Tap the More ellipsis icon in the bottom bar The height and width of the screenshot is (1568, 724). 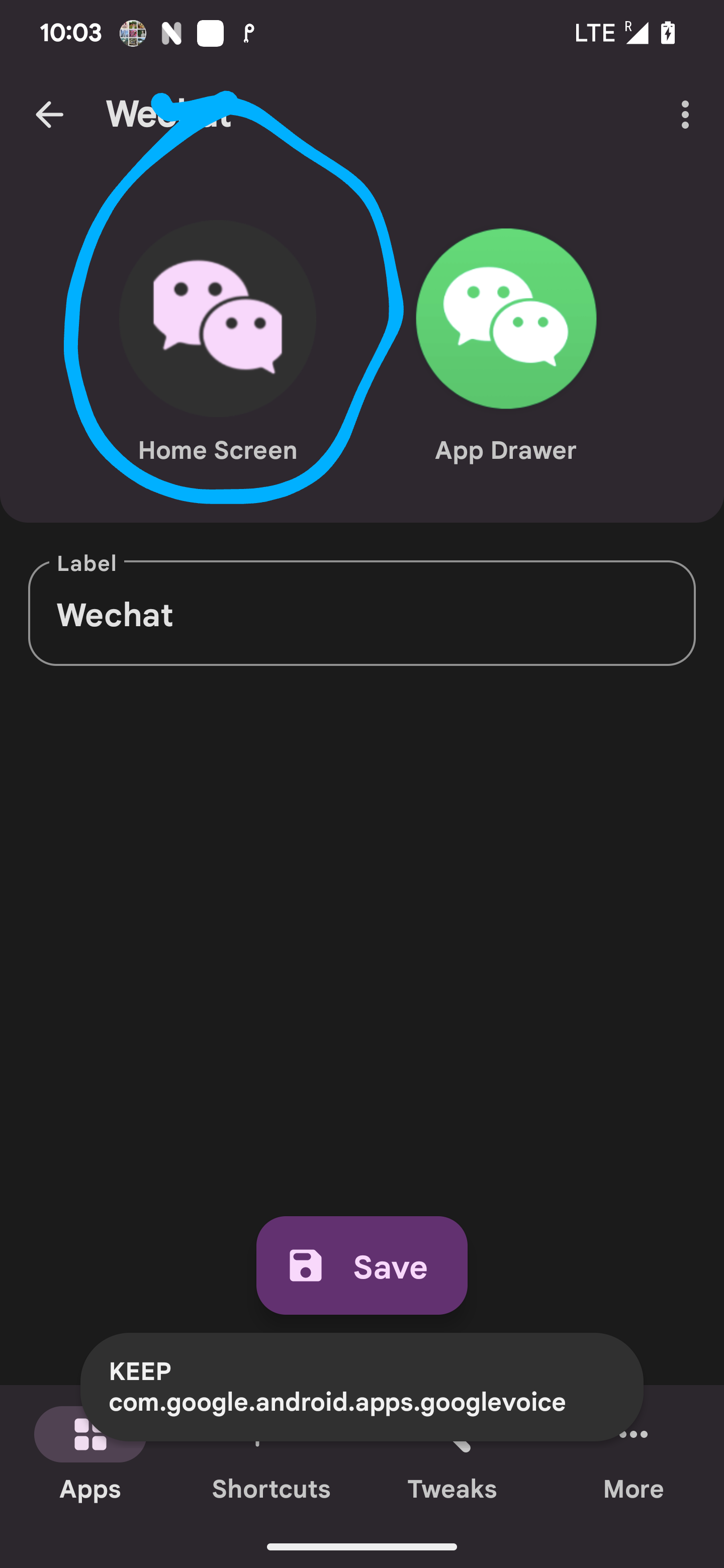click(x=633, y=1434)
